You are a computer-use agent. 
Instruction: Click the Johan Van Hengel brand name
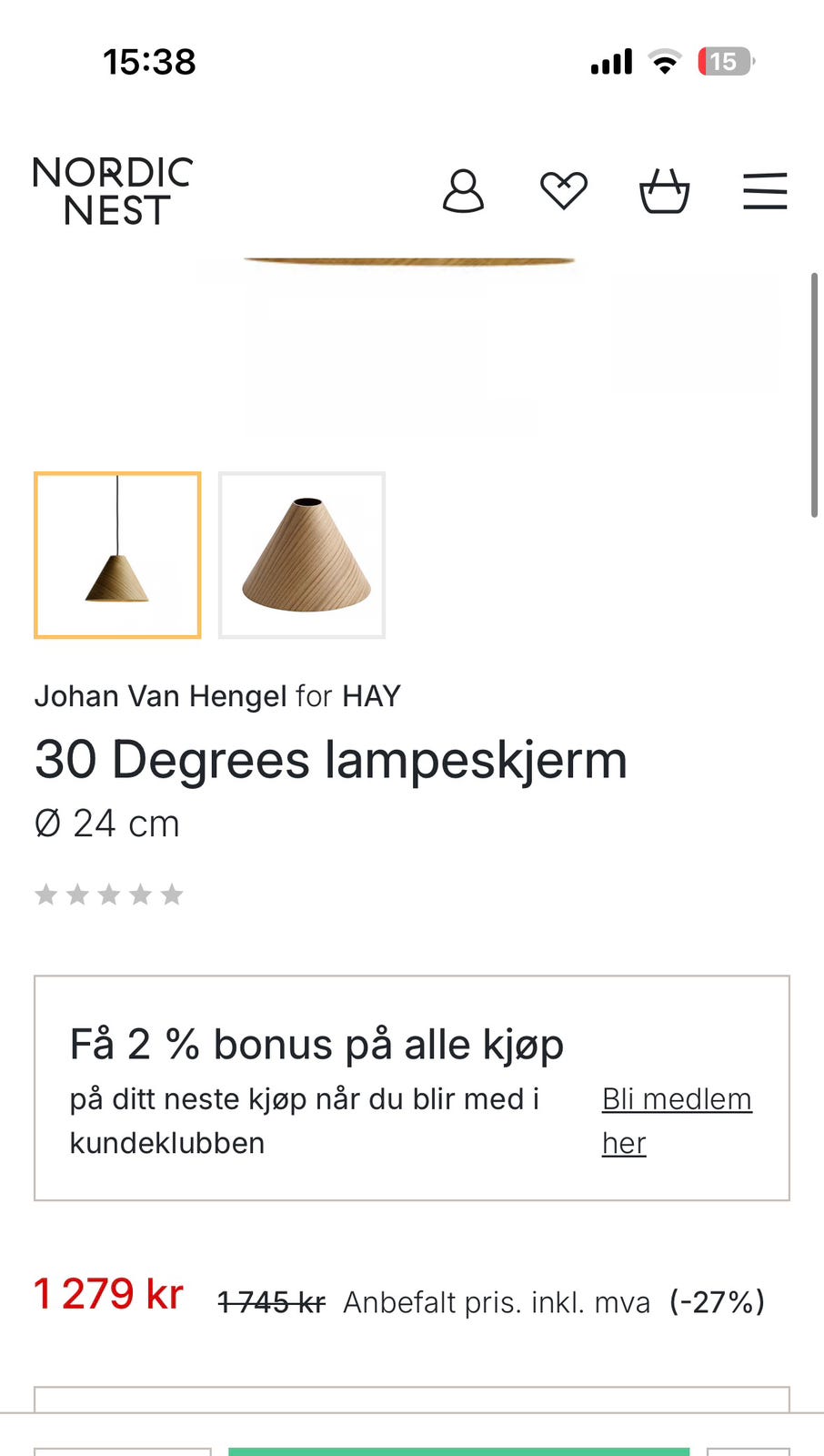point(160,695)
